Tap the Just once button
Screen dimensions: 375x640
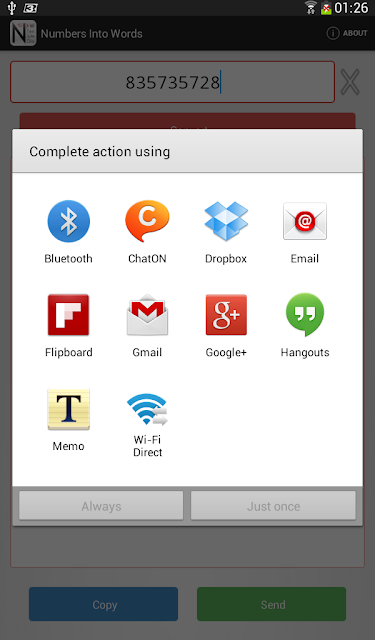(273, 506)
